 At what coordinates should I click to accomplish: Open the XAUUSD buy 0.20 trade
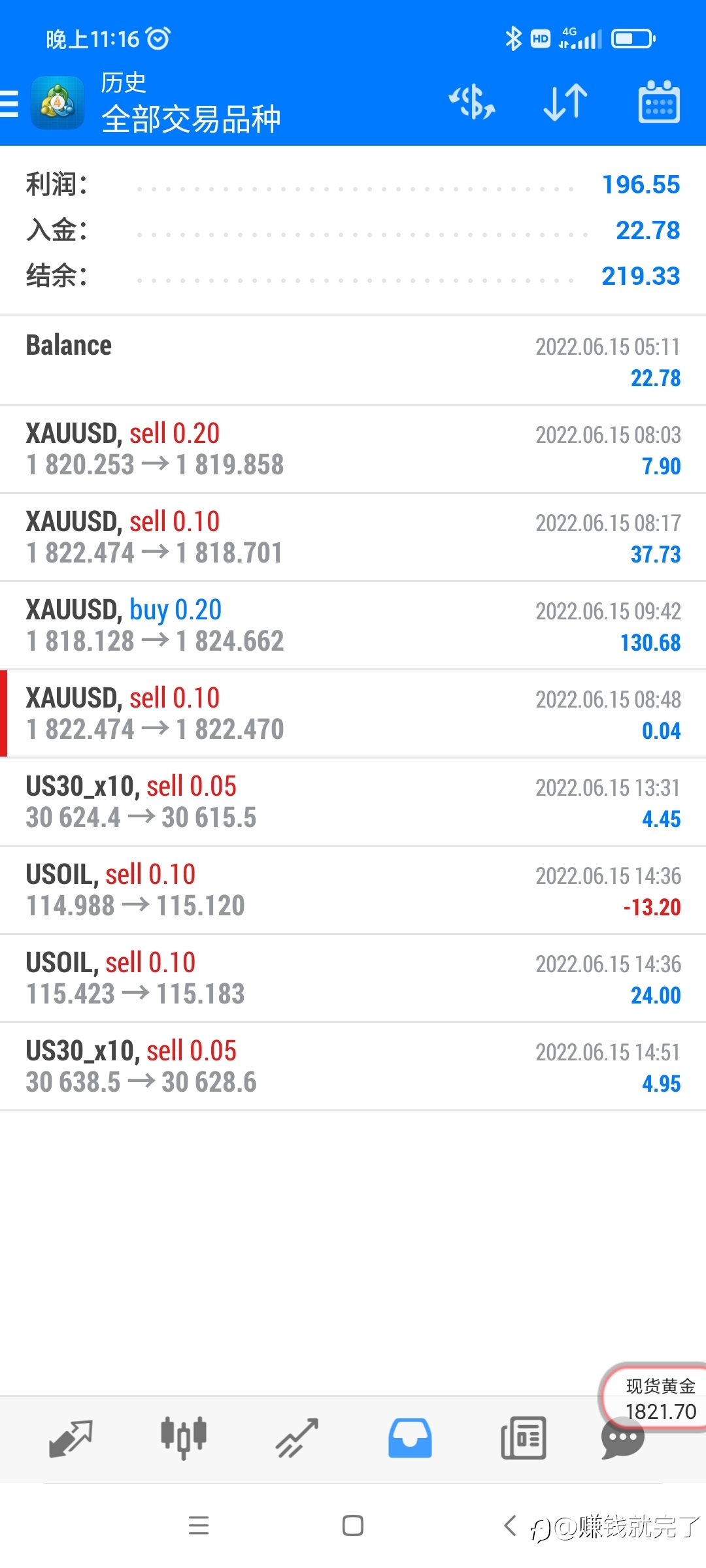(x=353, y=625)
